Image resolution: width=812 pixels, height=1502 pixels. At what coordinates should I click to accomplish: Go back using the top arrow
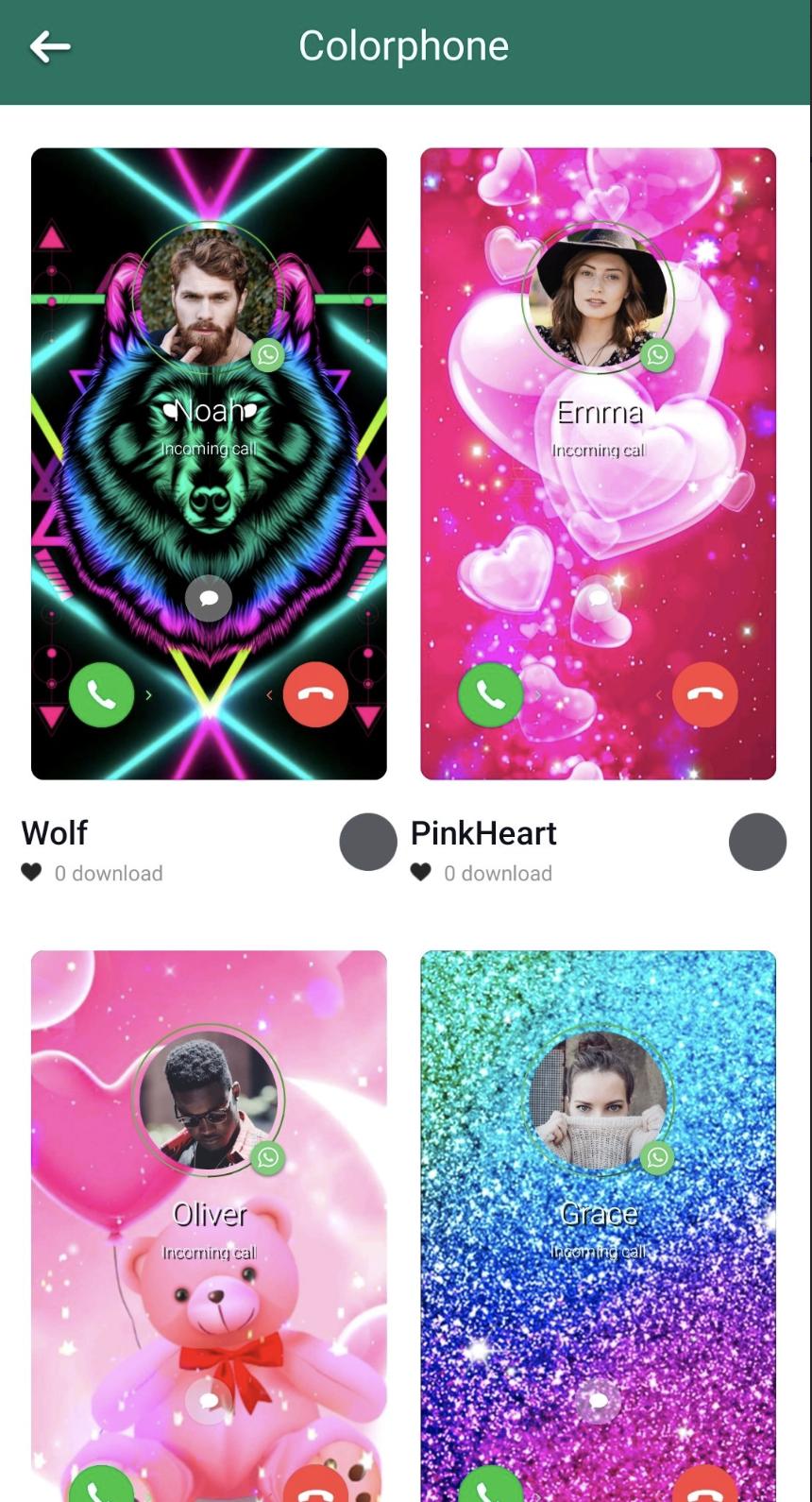pyautogui.click(x=50, y=47)
